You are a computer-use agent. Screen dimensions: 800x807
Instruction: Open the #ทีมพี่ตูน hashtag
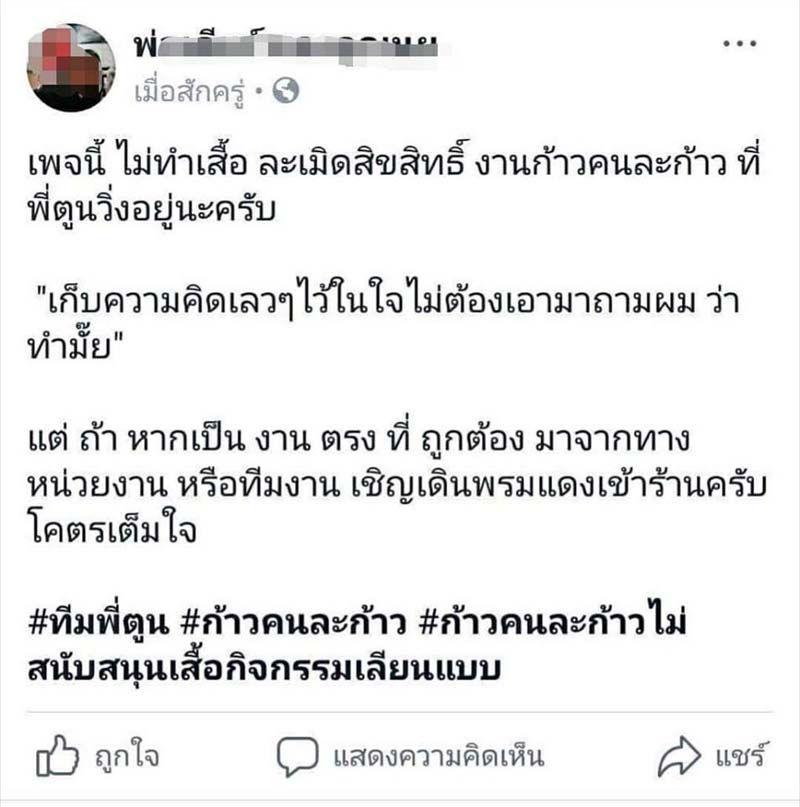[x=100, y=624]
